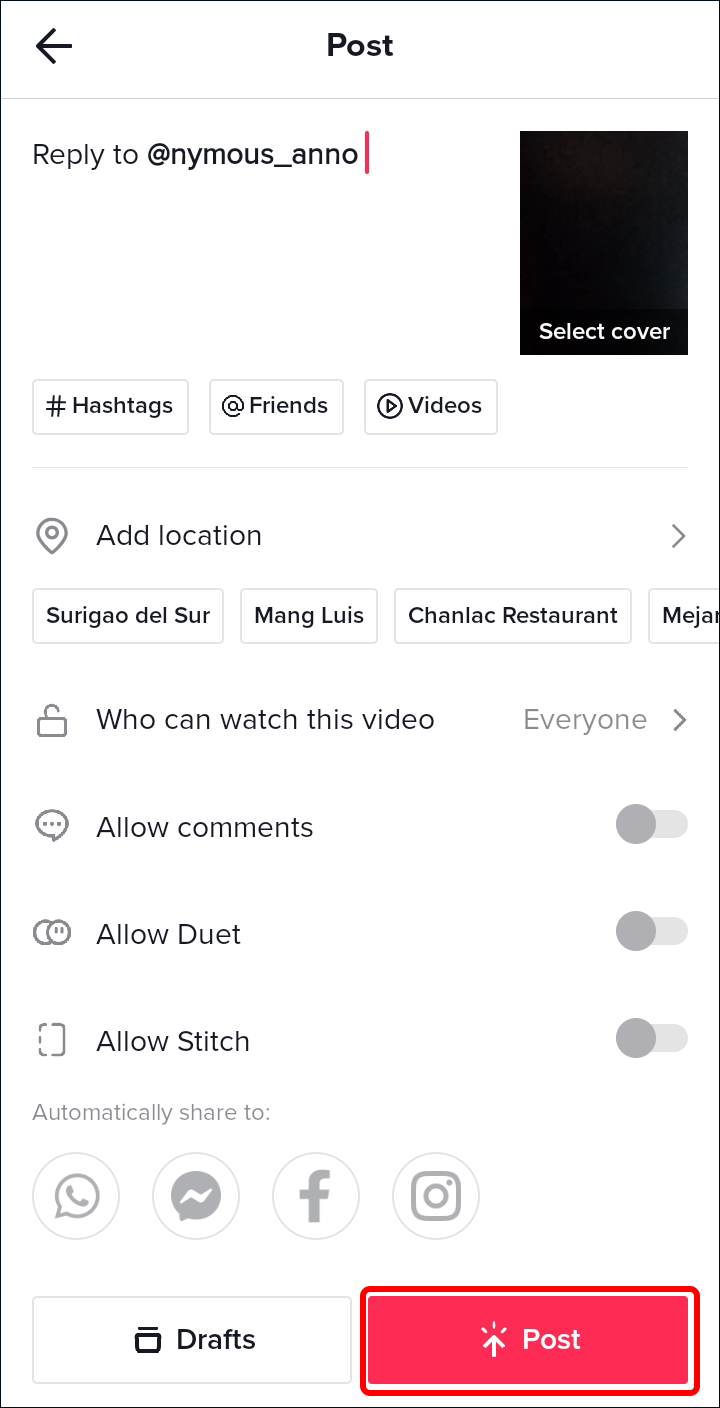Turn on Allow Duet
Viewport: 720px width, 1408px height.
(651, 933)
